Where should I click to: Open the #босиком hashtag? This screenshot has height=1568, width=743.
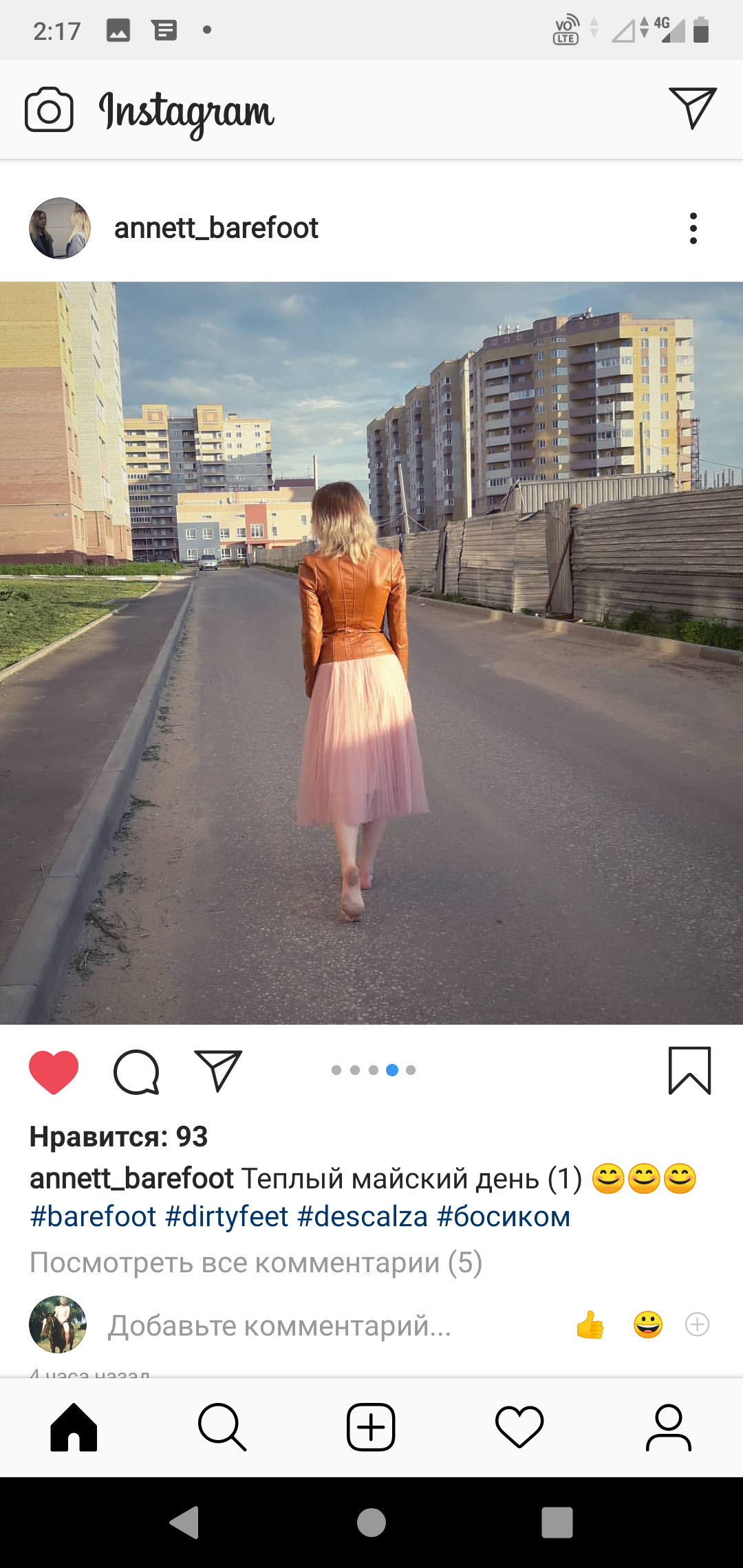[504, 1217]
